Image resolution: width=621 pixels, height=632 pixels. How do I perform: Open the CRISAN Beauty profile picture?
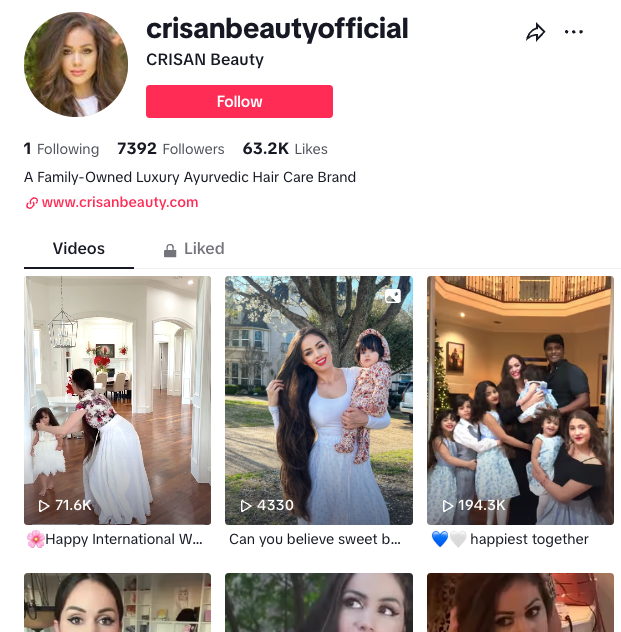76,66
